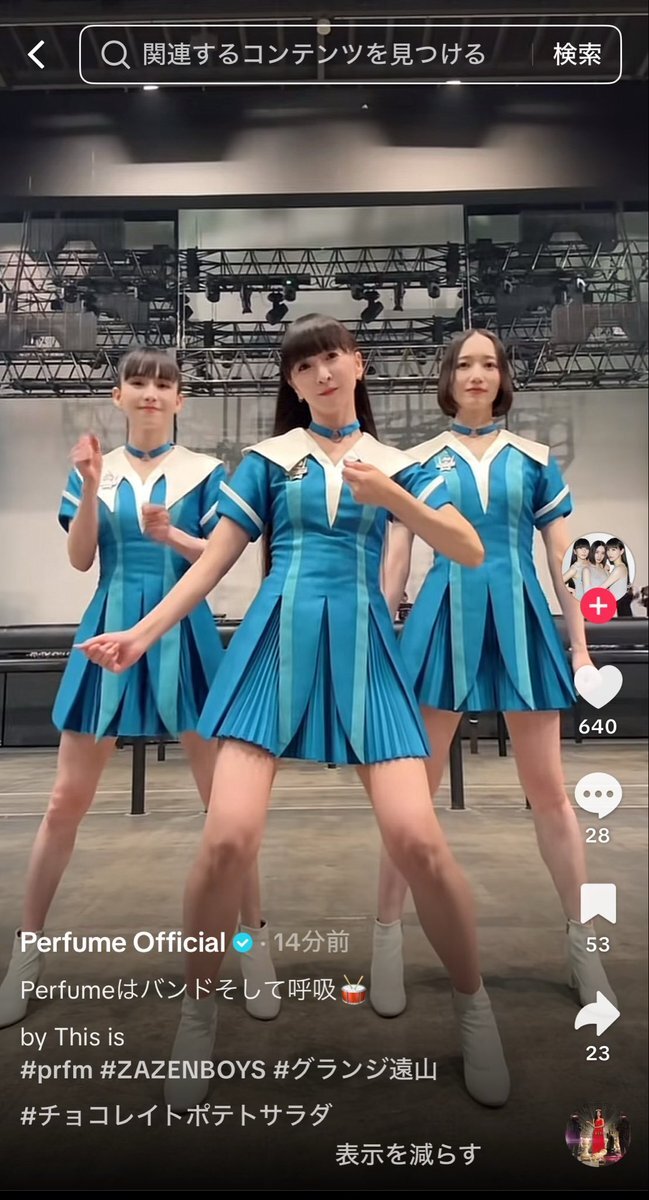Open the #ZAZENBOYS hashtag
The width and height of the screenshot is (649, 1200).
182,1069
